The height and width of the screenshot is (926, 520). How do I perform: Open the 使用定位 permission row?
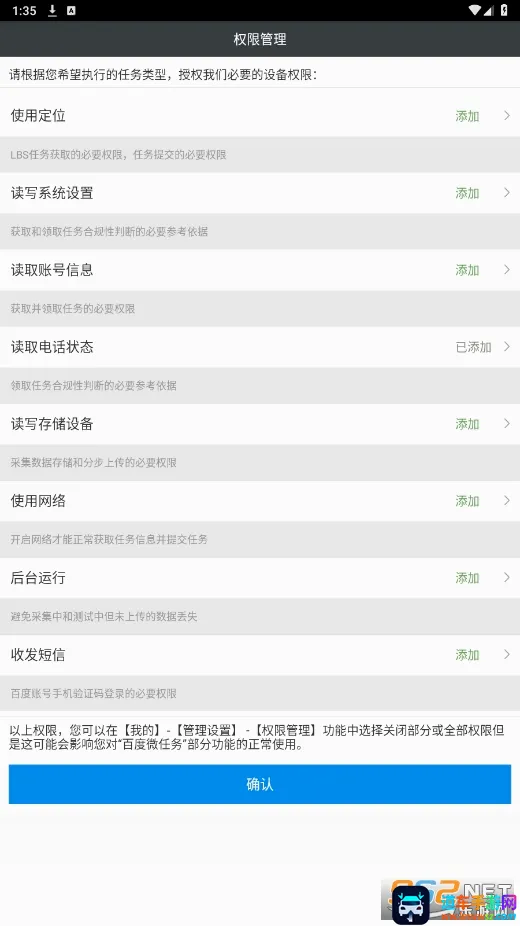(260, 115)
